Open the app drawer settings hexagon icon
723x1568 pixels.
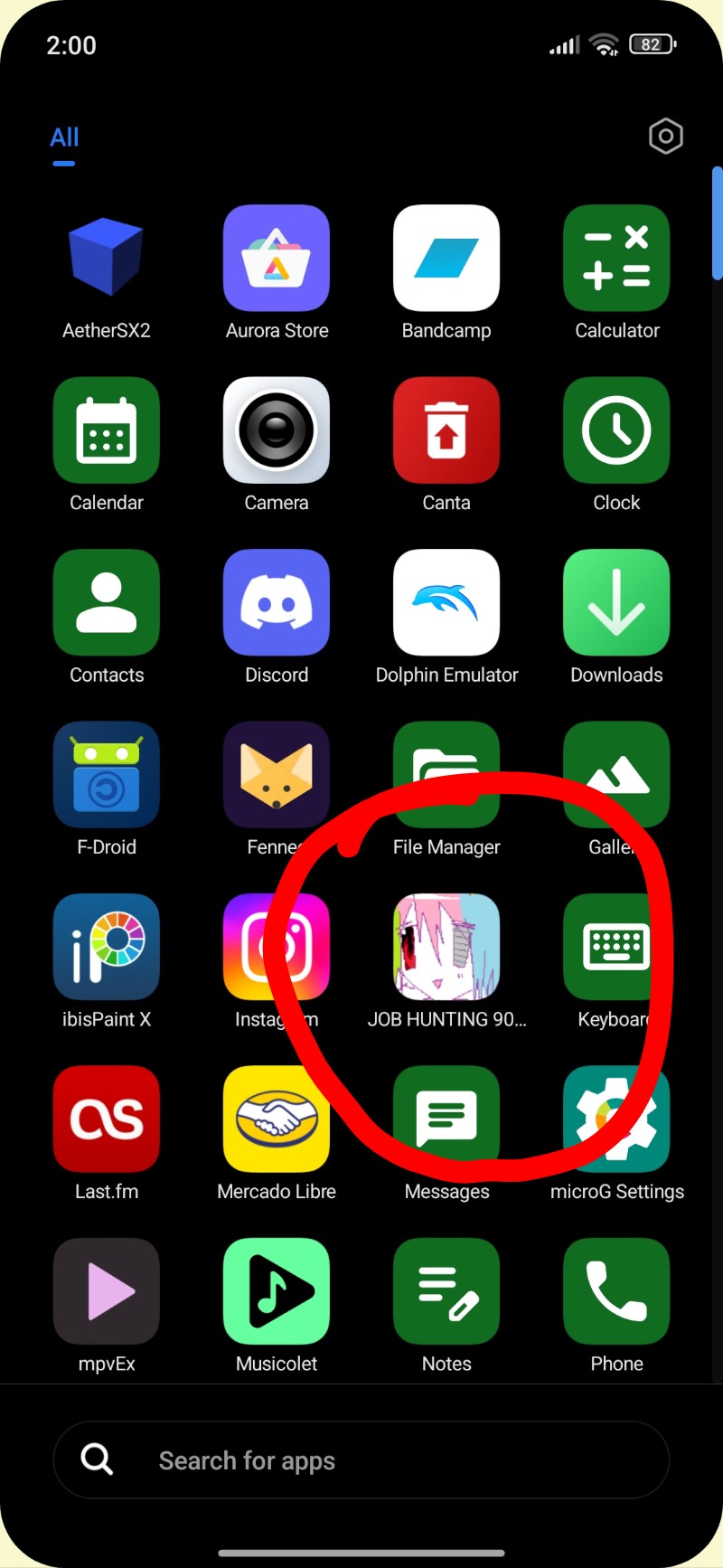(x=665, y=137)
